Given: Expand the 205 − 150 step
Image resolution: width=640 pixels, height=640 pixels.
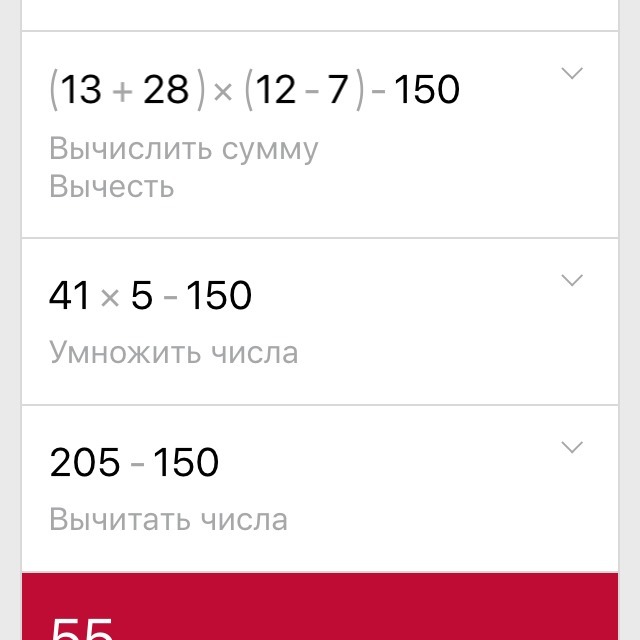Looking at the screenshot, I should tap(572, 448).
